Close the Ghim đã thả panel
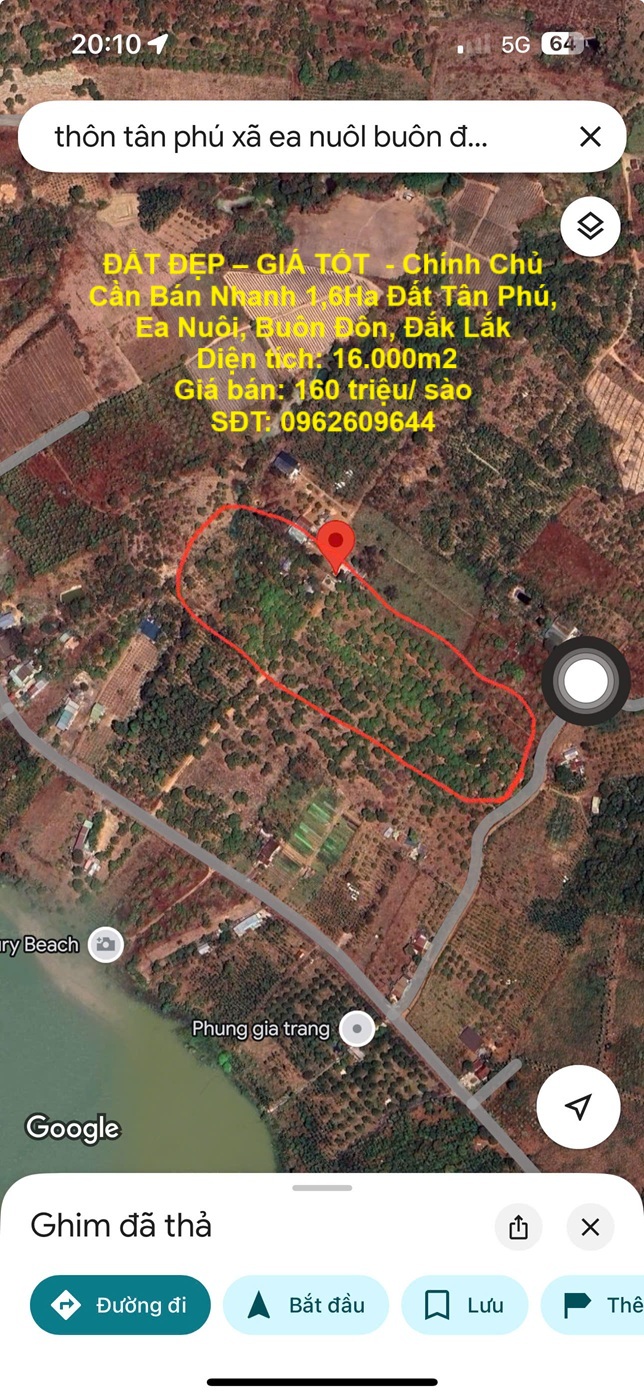 (590, 1227)
